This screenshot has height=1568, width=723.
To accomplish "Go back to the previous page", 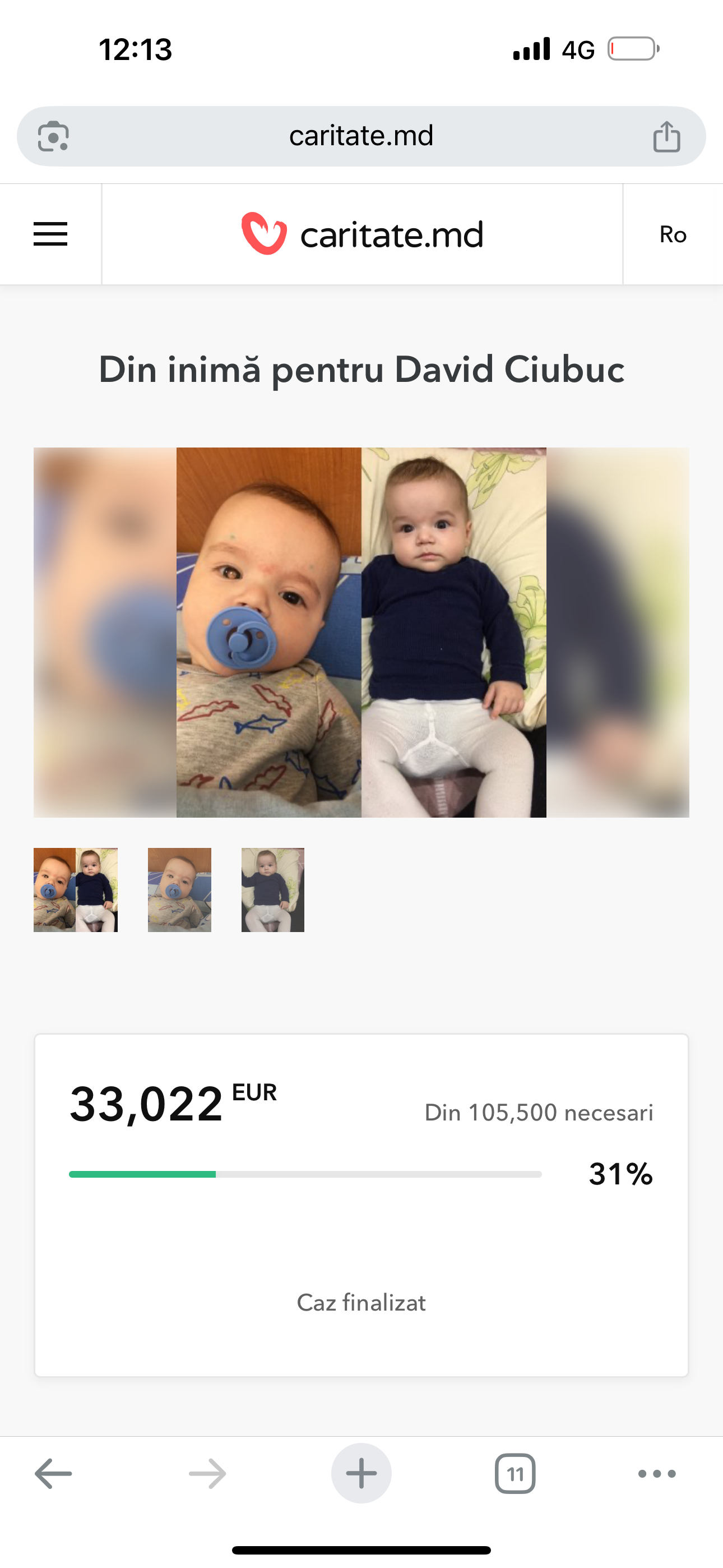I will (x=54, y=1474).
